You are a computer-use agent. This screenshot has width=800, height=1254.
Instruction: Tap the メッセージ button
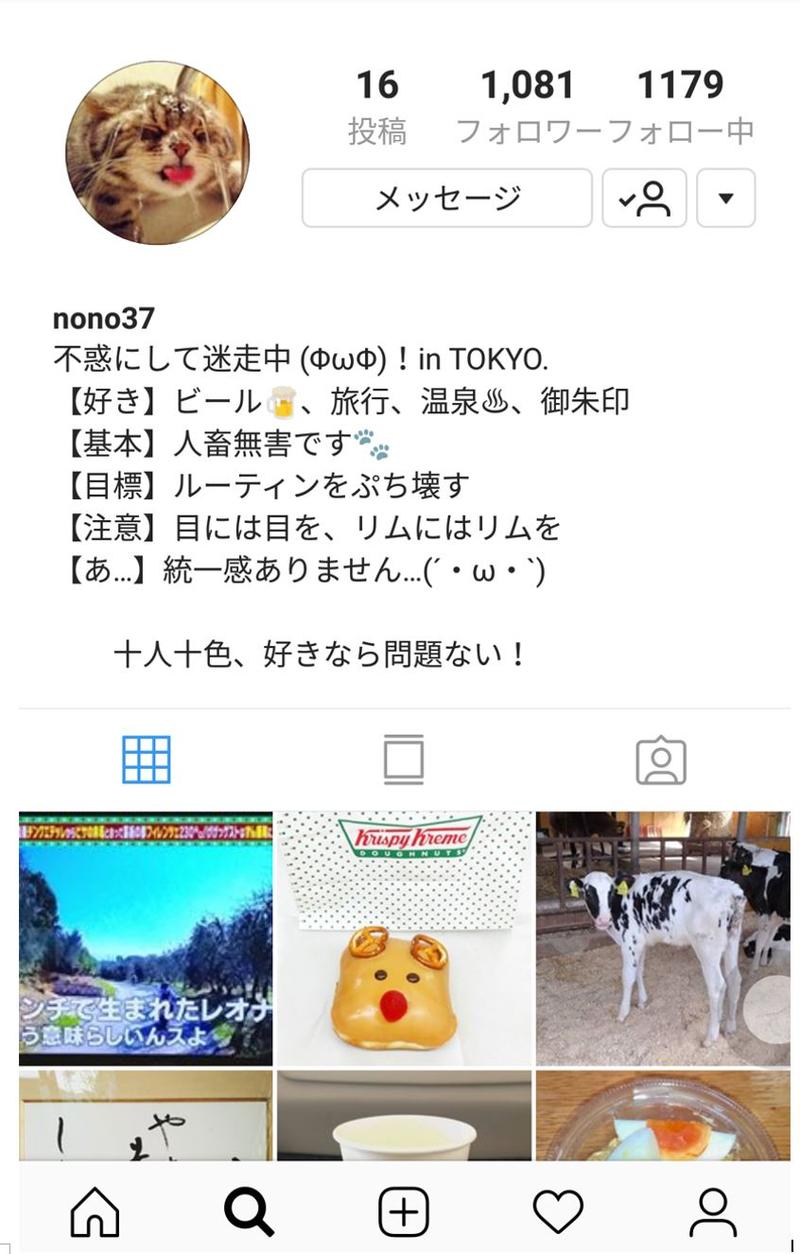[447, 198]
